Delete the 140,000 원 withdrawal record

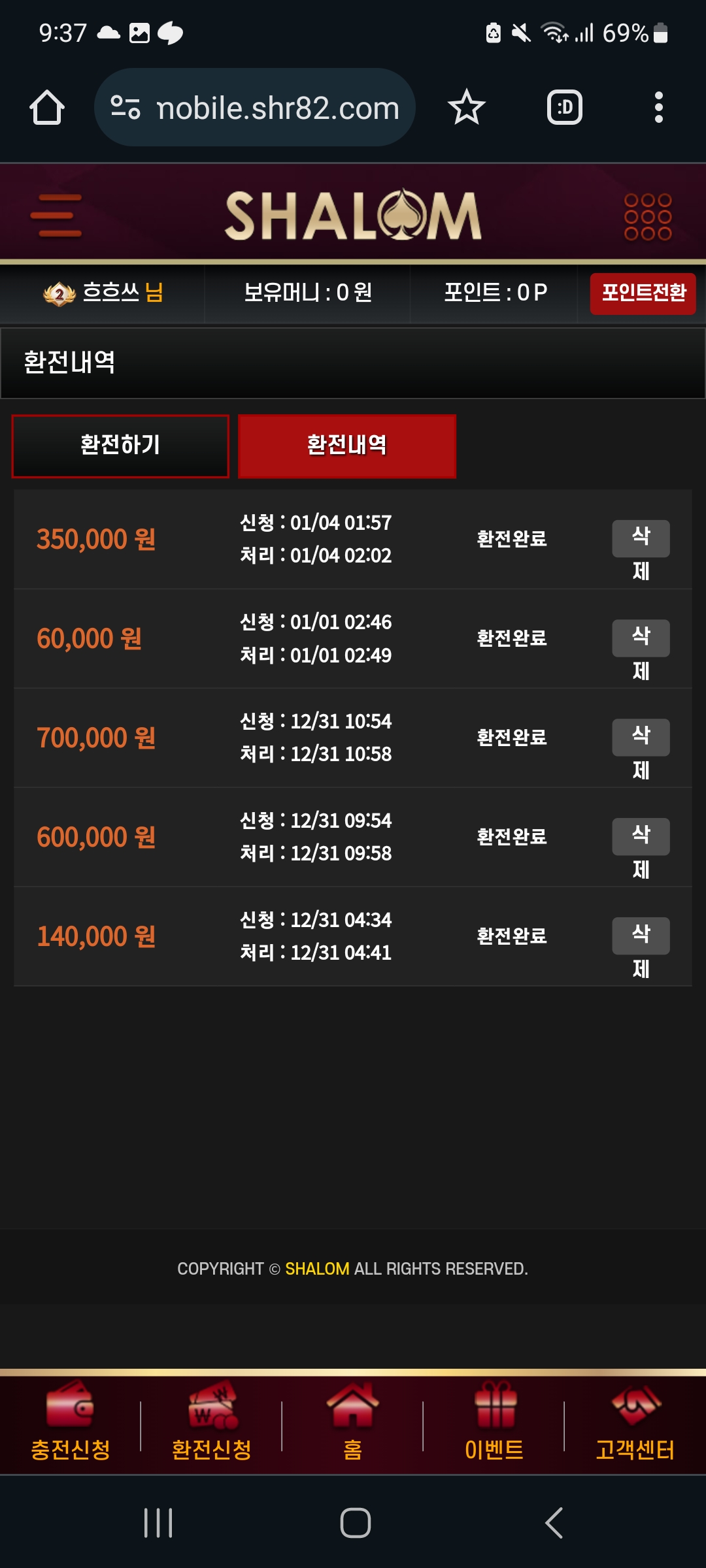click(x=641, y=936)
